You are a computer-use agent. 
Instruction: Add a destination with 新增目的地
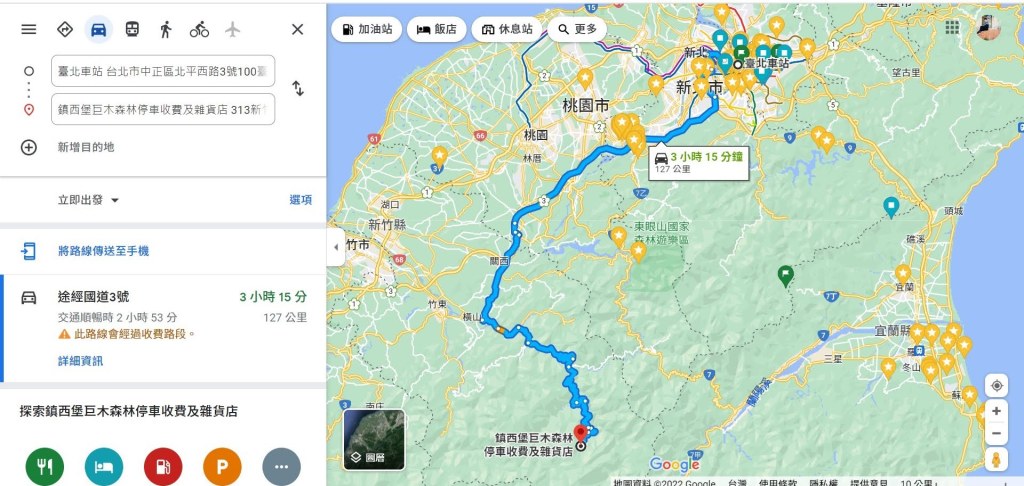(x=85, y=147)
